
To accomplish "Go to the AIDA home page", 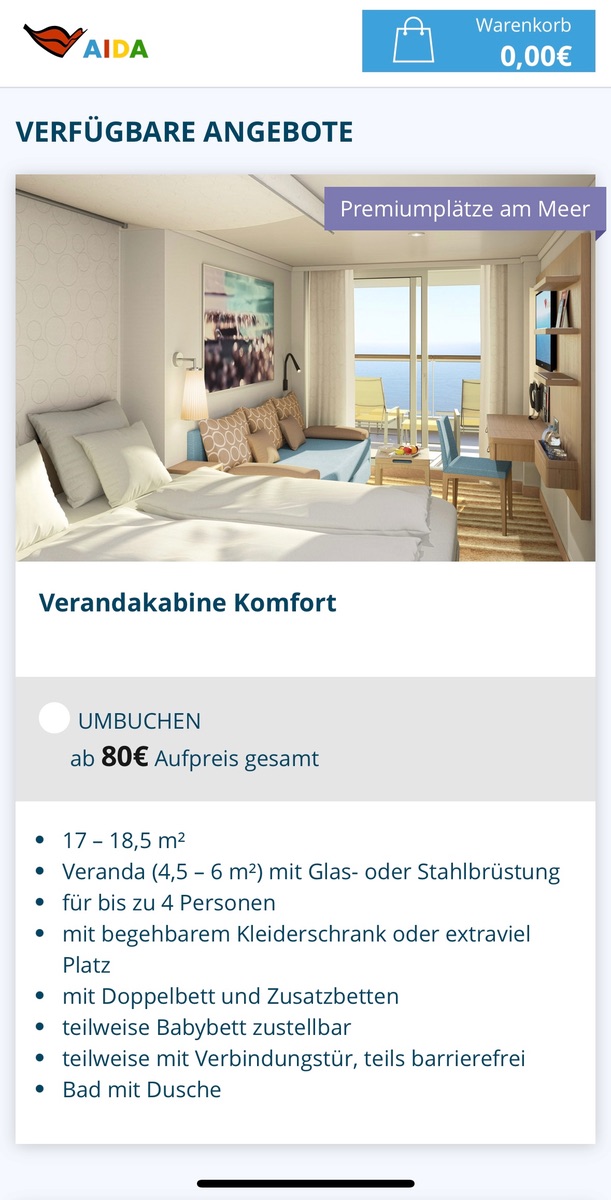I will pyautogui.click(x=86, y=43).
